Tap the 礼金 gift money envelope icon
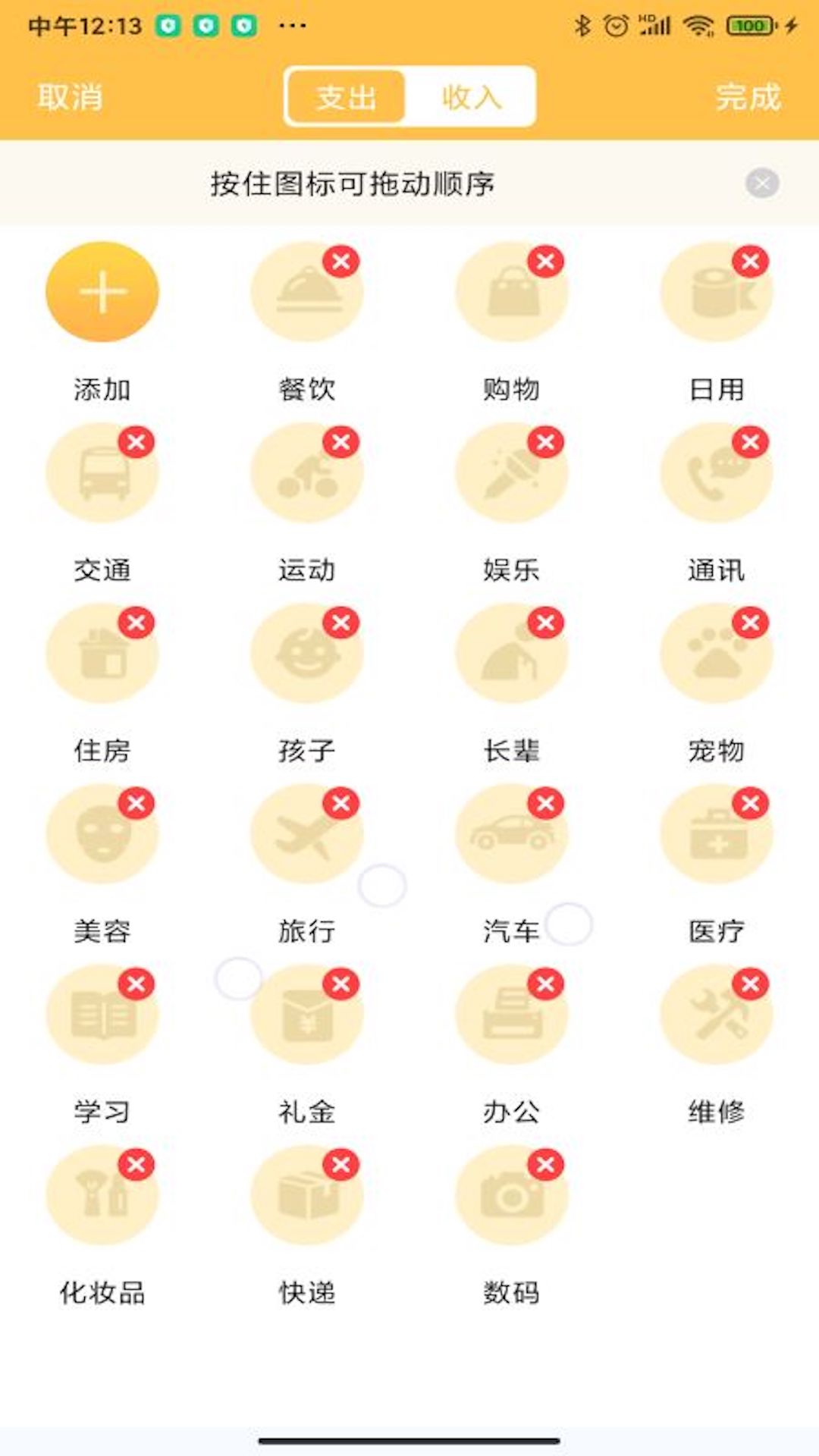The height and width of the screenshot is (1456, 819). (x=306, y=1014)
